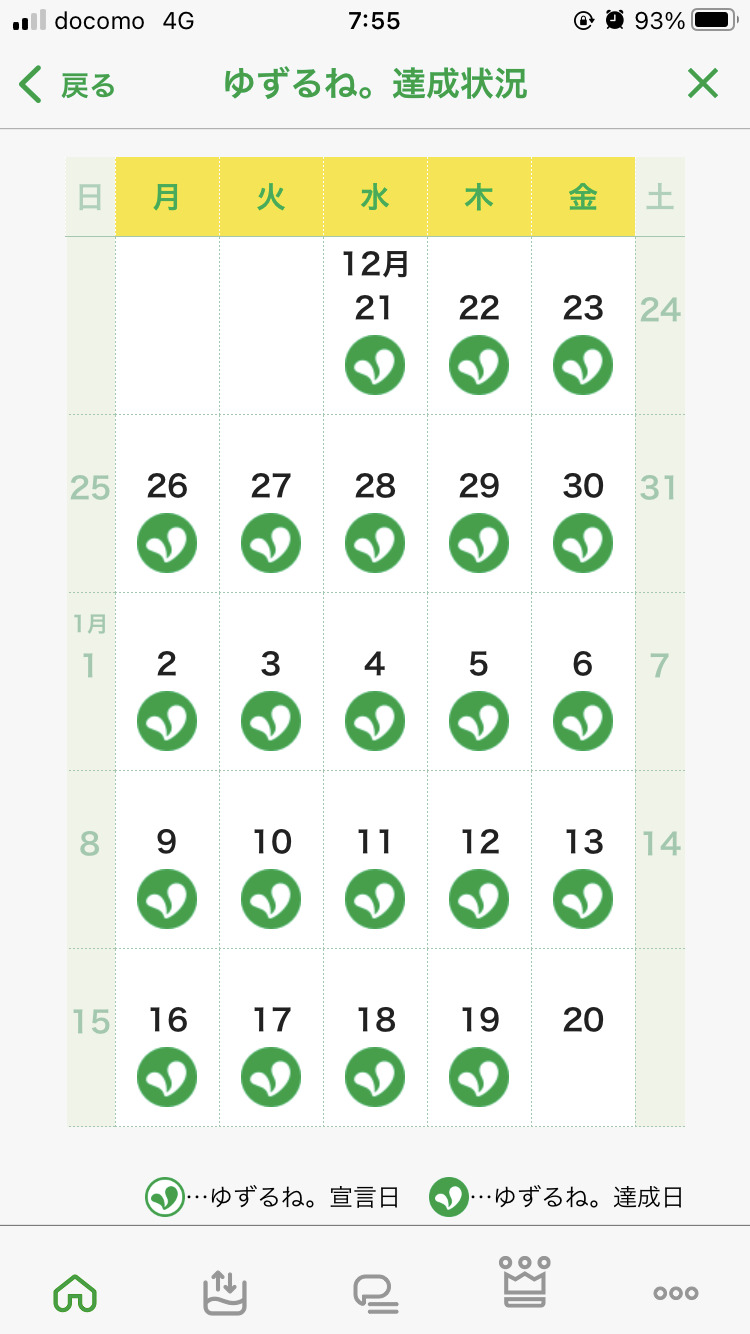Open the three-dots more tab
The image size is (750, 1334).
(675, 1293)
